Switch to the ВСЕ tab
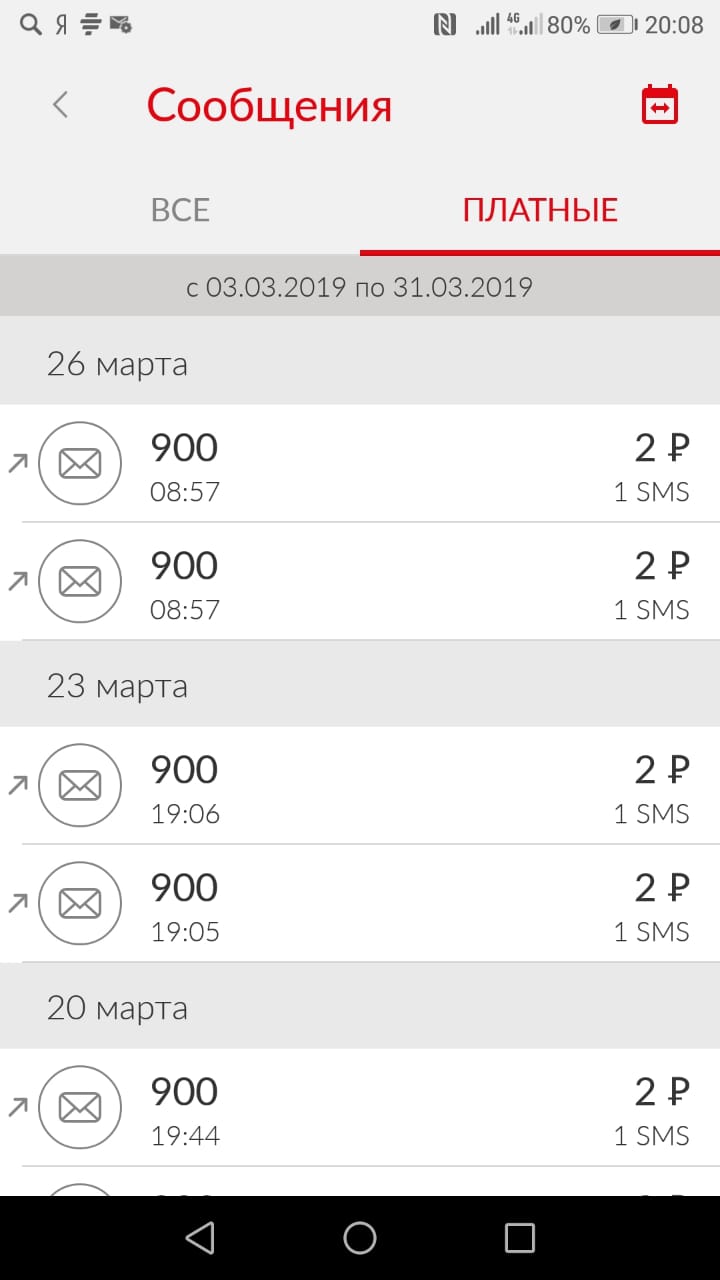This screenshot has height=1280, width=720. (x=180, y=210)
